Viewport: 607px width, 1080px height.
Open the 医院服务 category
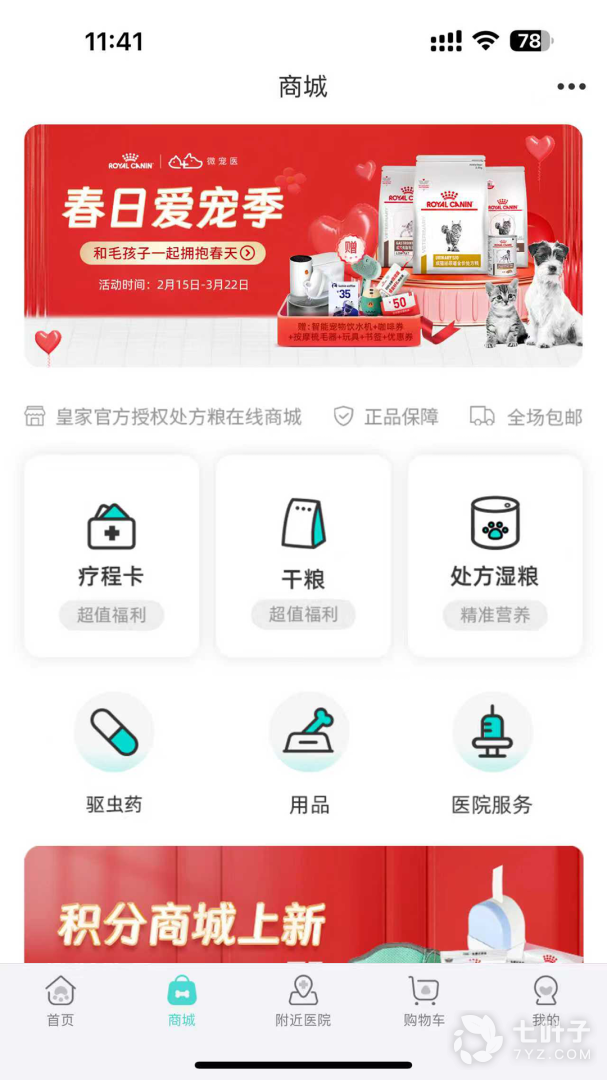[492, 752]
